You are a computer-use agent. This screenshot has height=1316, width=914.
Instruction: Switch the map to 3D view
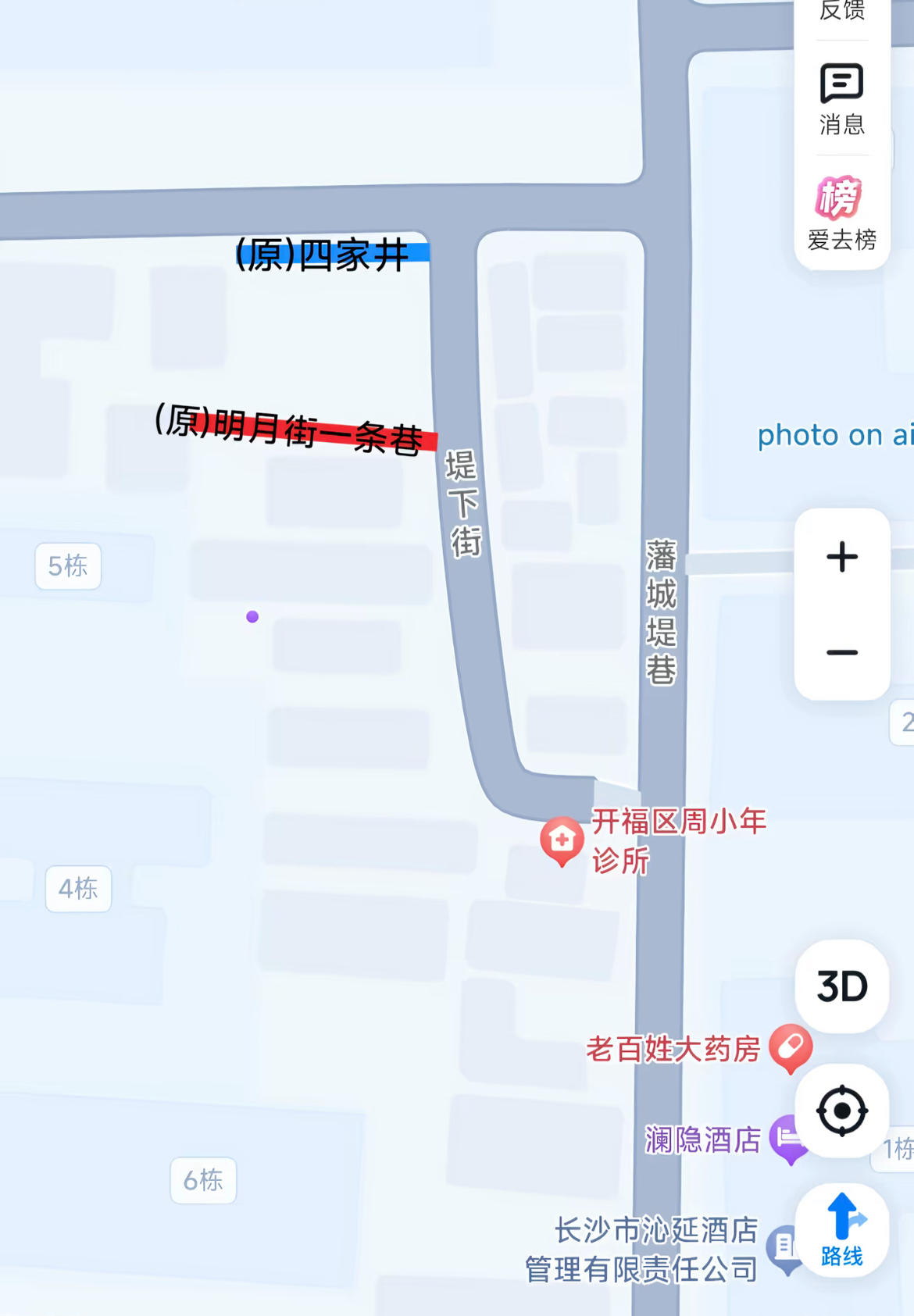(842, 986)
